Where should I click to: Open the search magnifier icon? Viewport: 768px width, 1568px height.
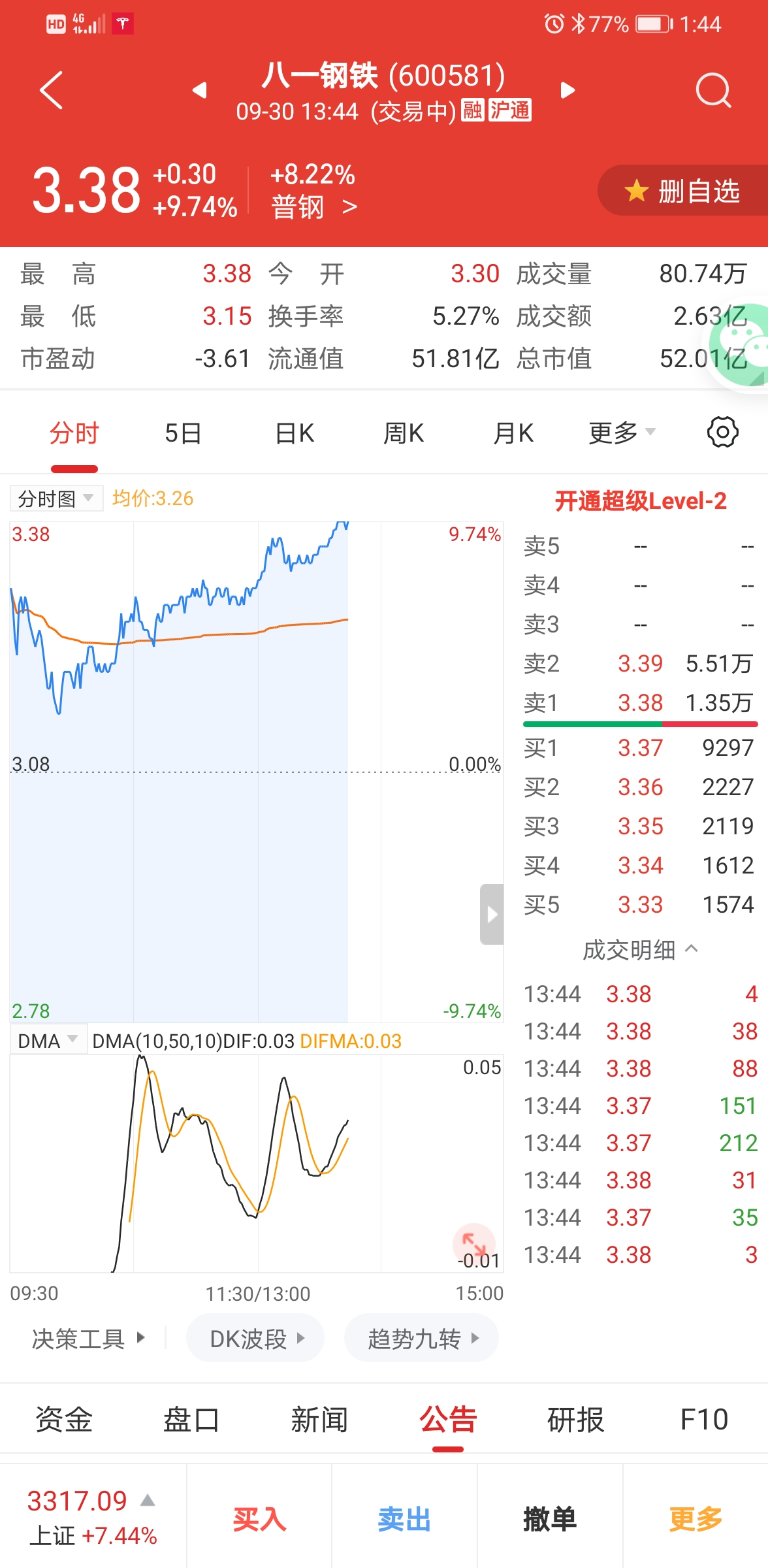click(x=712, y=90)
